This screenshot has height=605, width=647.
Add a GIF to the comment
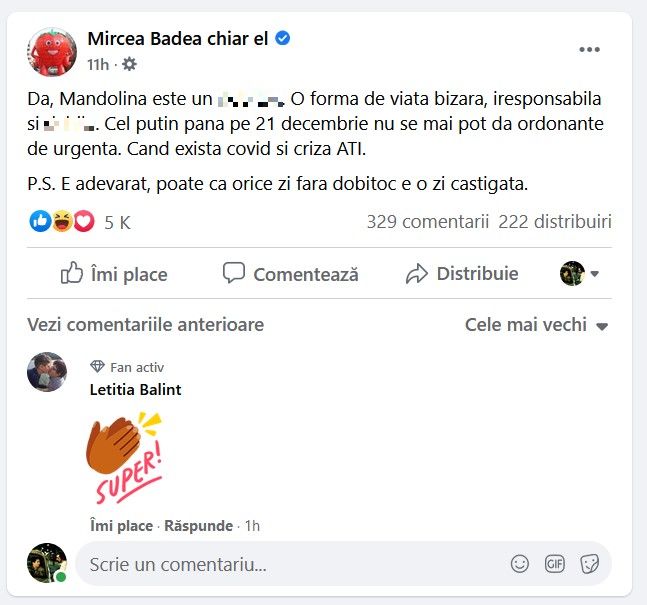pyautogui.click(x=554, y=564)
